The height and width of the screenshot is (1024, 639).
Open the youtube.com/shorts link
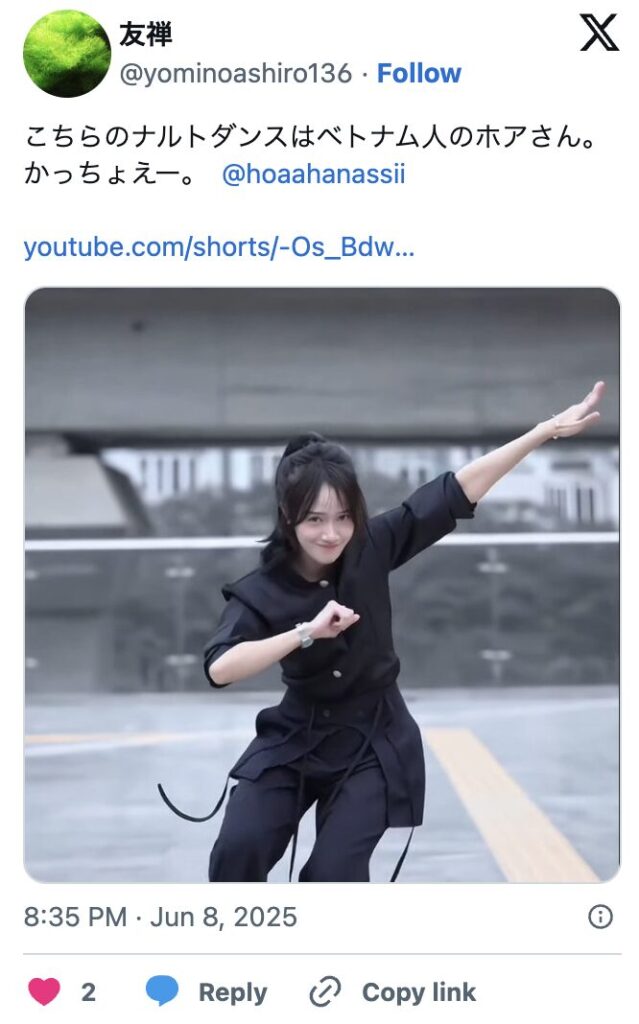(218, 247)
